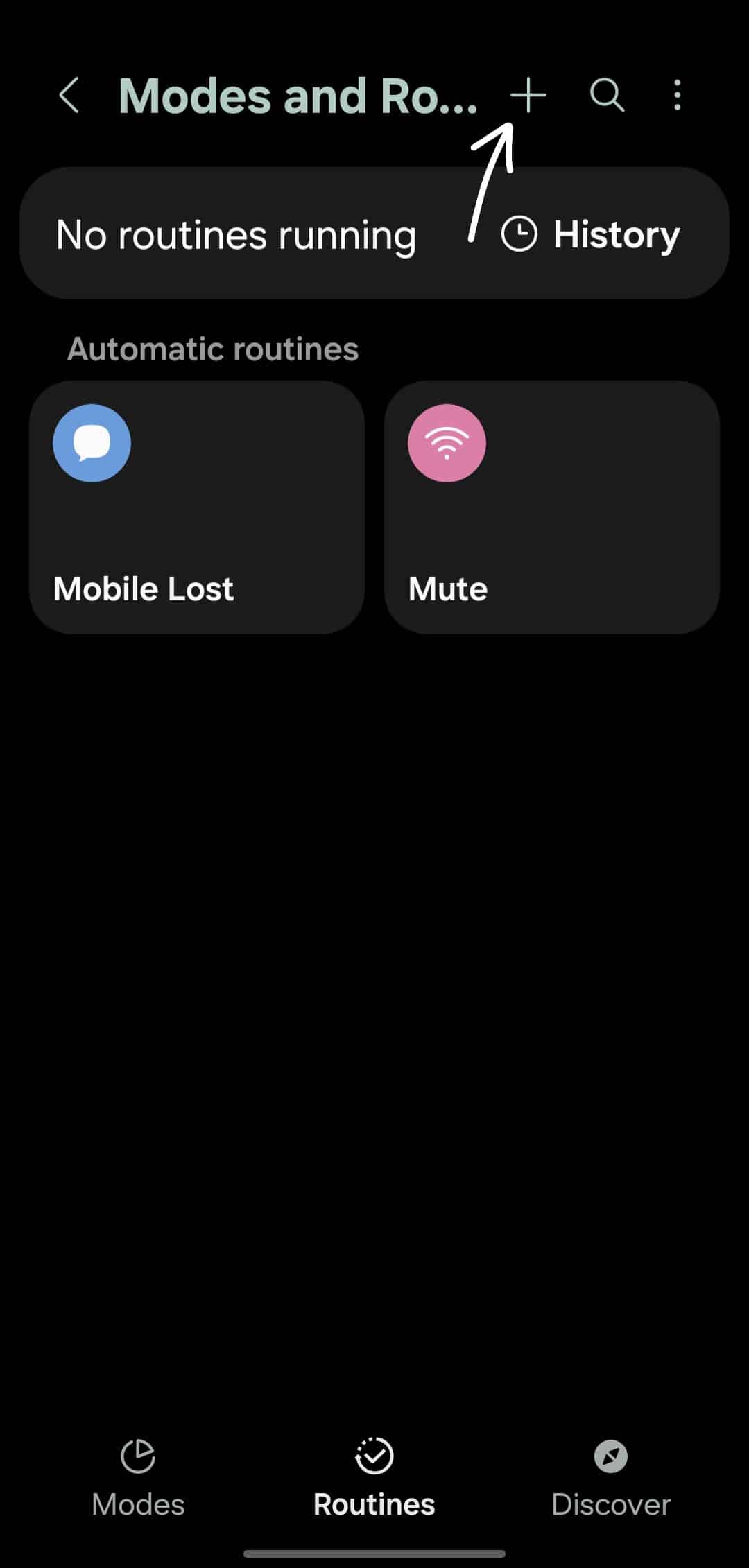This screenshot has height=1568, width=749.
Task: Open the Mute routine
Action: coord(552,507)
